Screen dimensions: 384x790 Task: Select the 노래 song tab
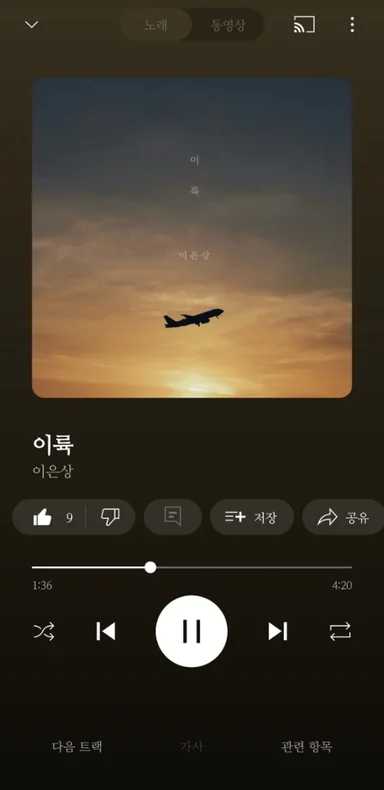(x=156, y=25)
